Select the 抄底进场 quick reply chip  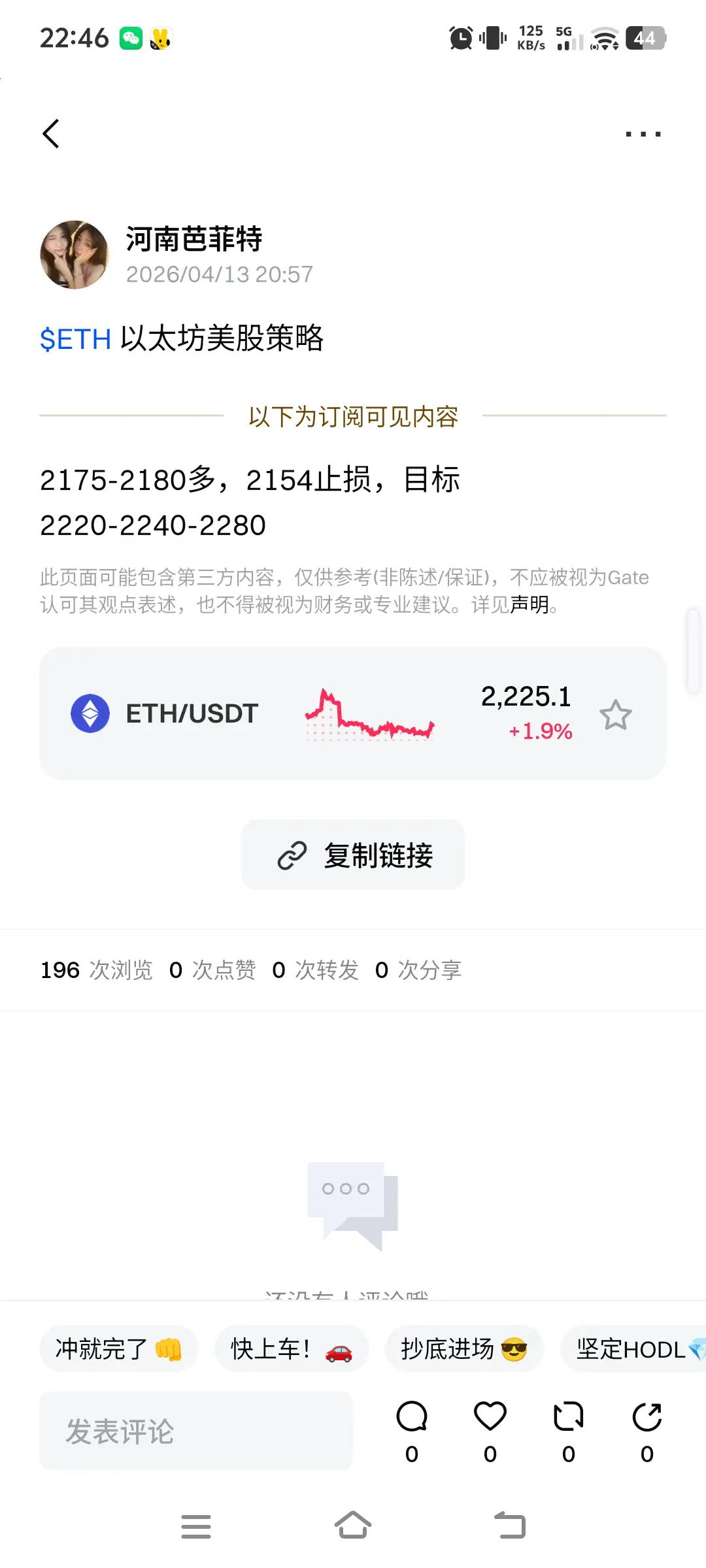pos(463,1348)
